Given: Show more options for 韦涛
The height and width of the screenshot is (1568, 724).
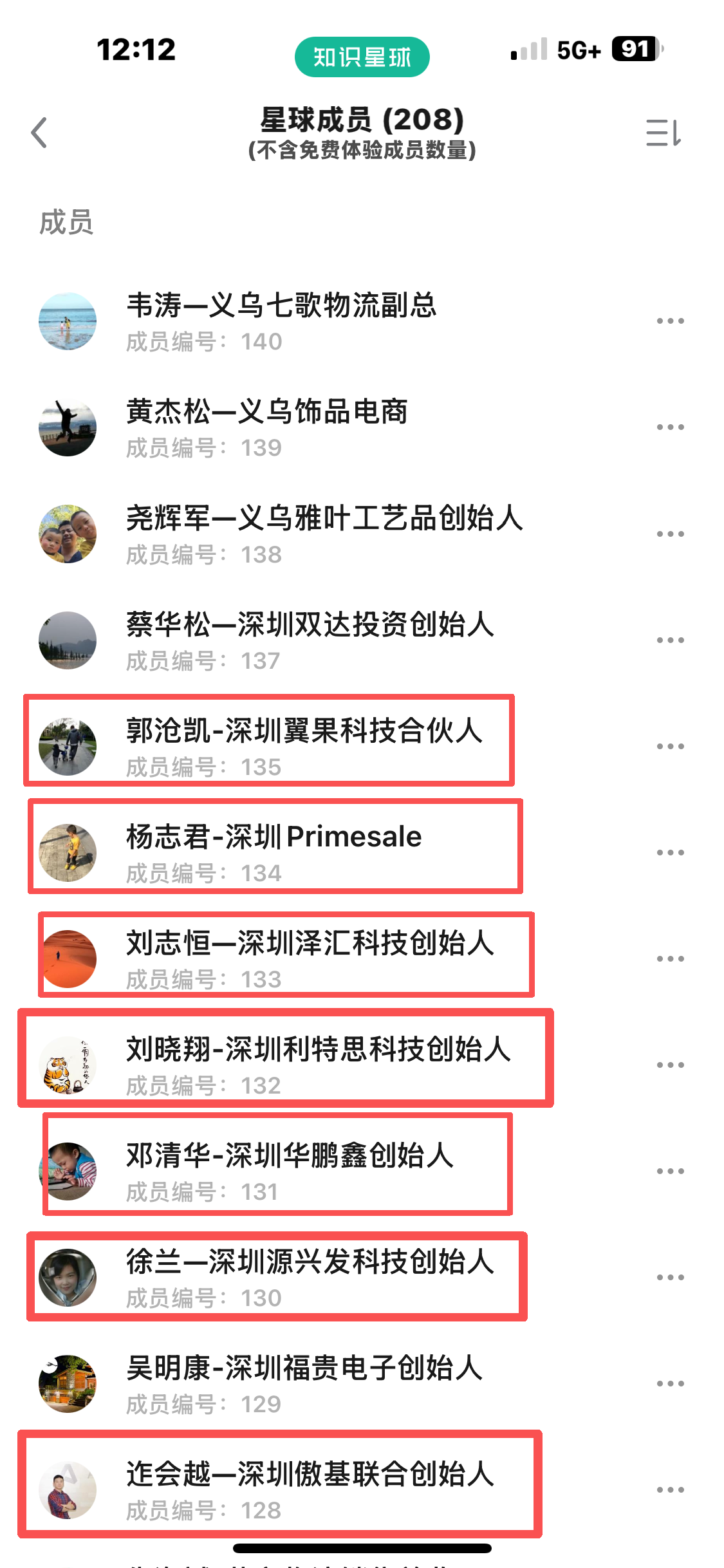Looking at the screenshot, I should tap(670, 321).
